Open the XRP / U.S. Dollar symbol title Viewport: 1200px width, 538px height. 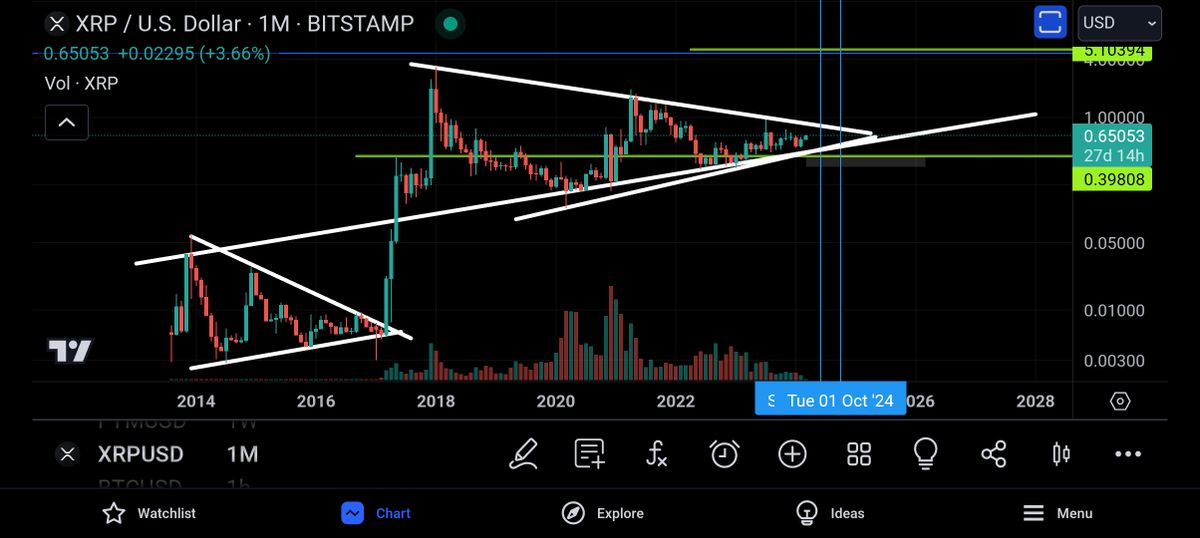(230, 23)
